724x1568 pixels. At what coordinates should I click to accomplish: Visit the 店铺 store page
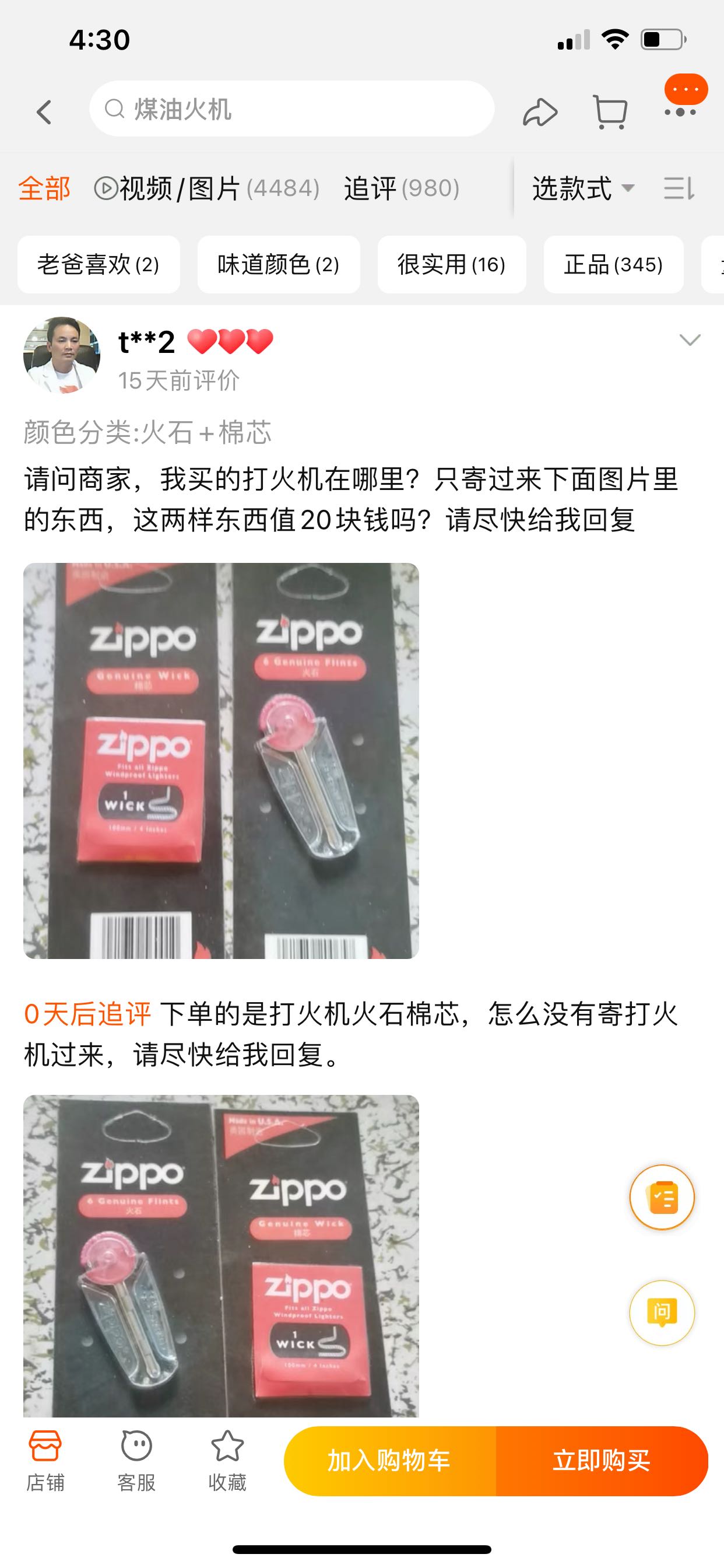click(44, 1461)
